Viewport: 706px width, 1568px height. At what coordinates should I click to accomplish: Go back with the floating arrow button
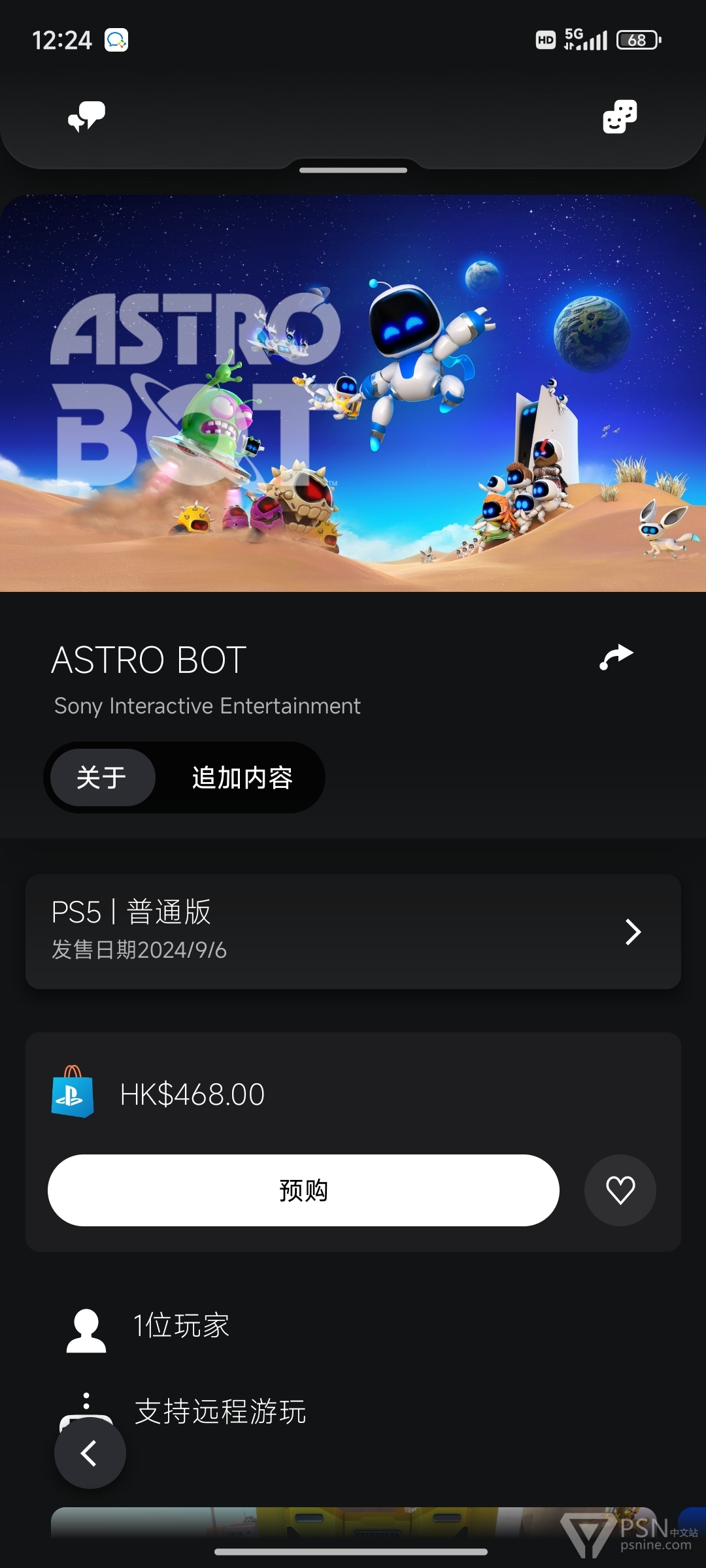(x=90, y=1453)
